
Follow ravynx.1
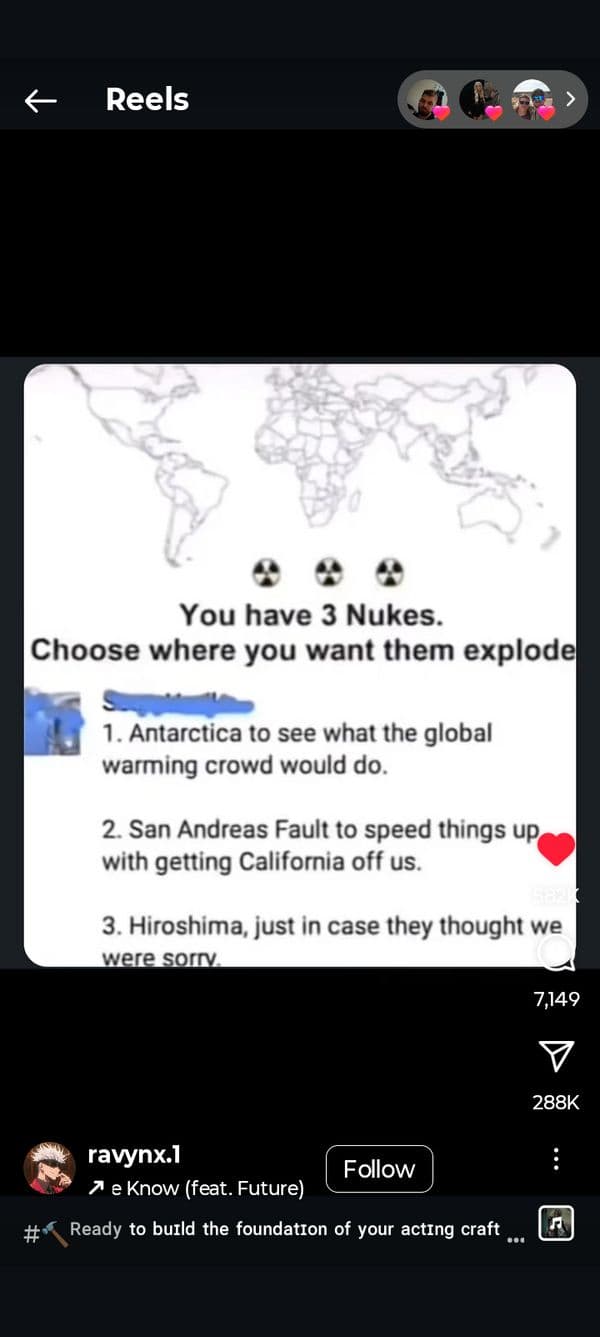[x=379, y=1169]
